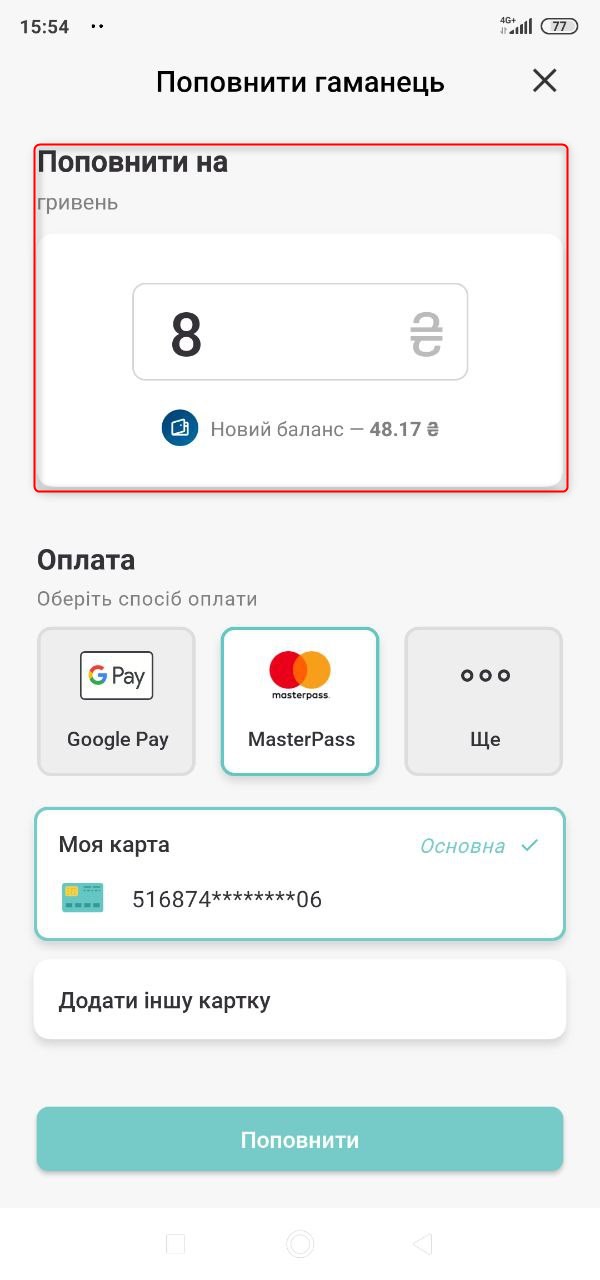Close the wallet top-up screen

544,81
